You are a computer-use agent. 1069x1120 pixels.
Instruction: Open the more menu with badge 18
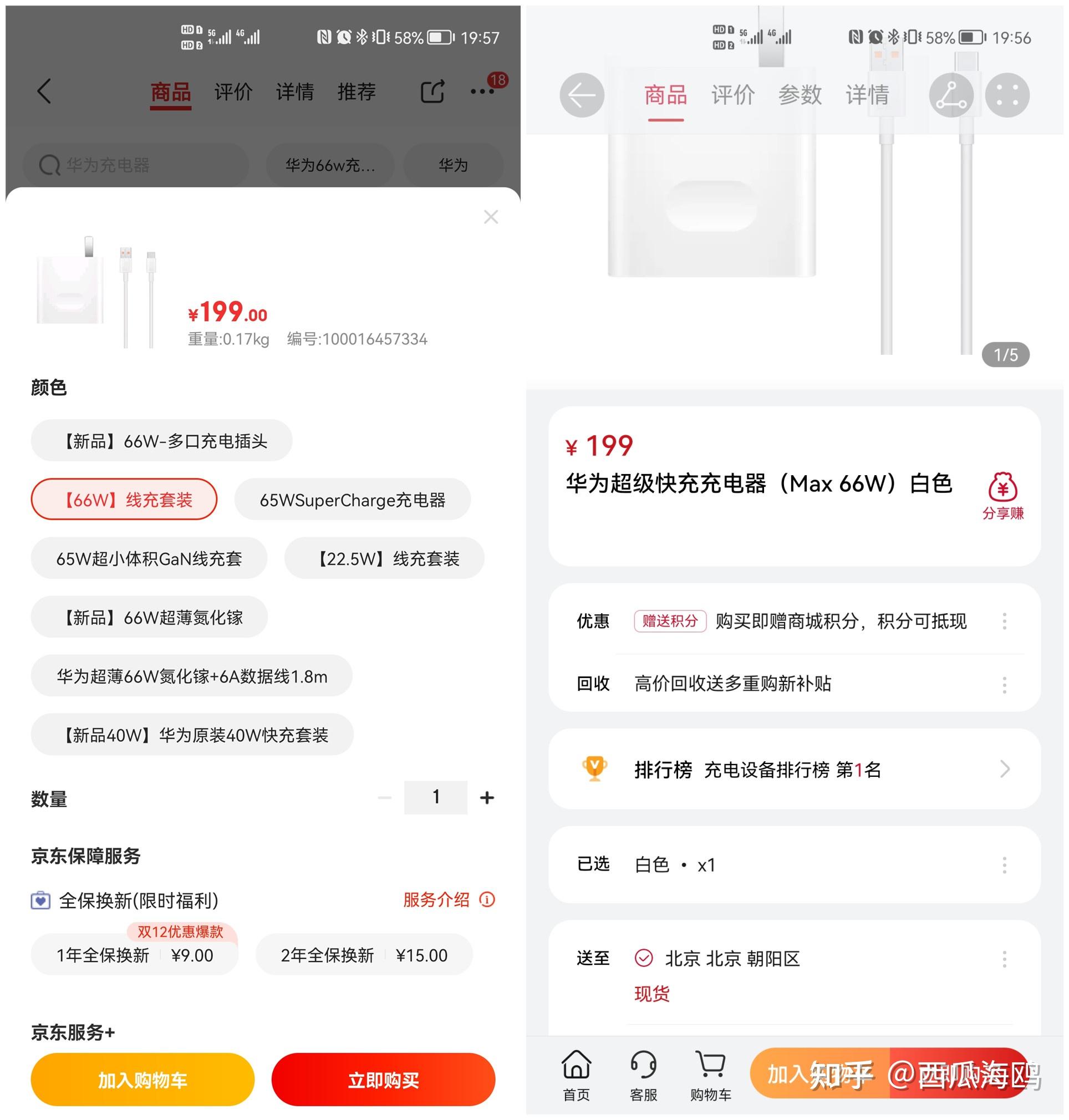pos(481,91)
